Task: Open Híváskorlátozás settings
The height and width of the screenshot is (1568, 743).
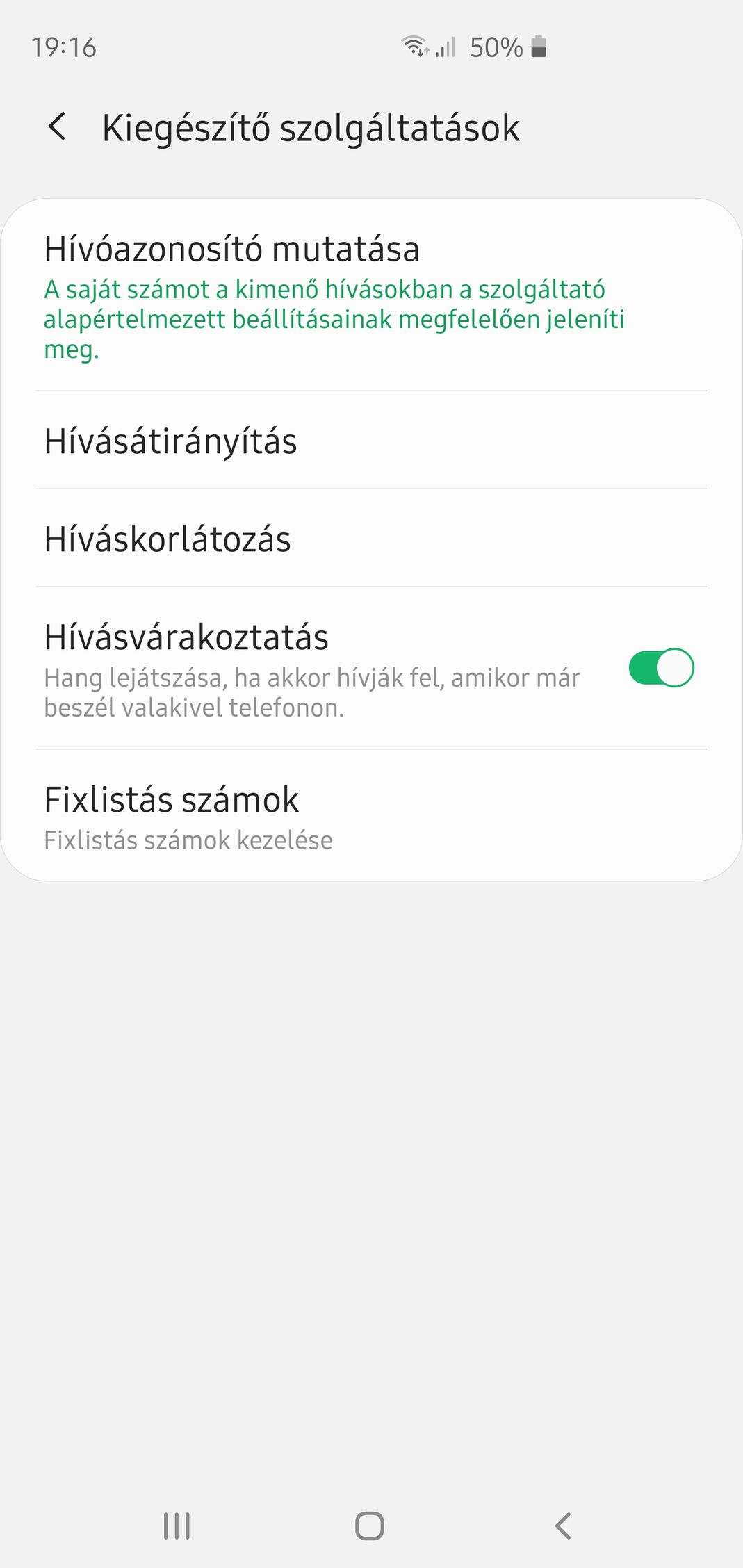Action: pos(371,539)
